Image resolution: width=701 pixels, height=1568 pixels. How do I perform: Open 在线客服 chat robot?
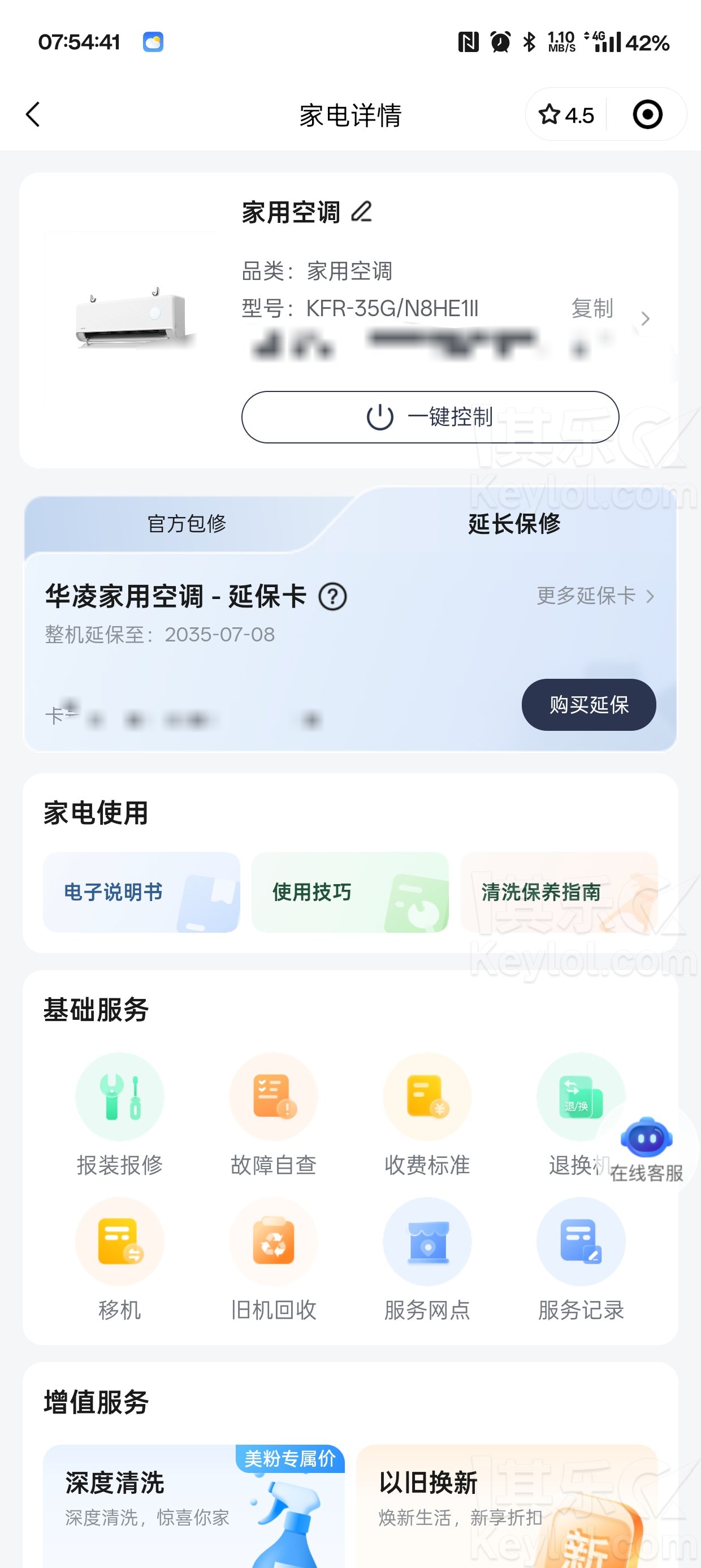[646, 1148]
